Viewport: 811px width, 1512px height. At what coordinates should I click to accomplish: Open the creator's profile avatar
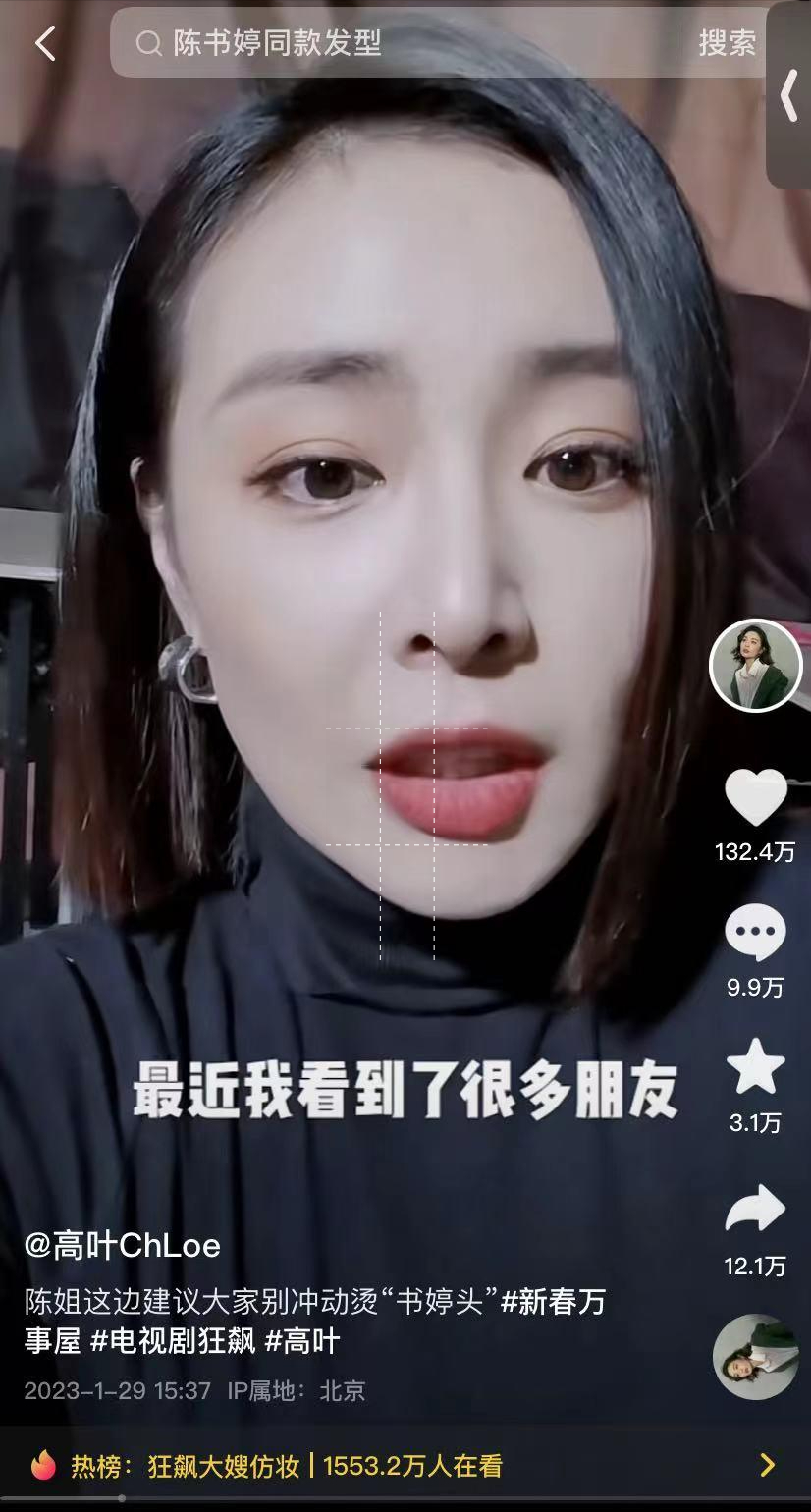coord(756,666)
